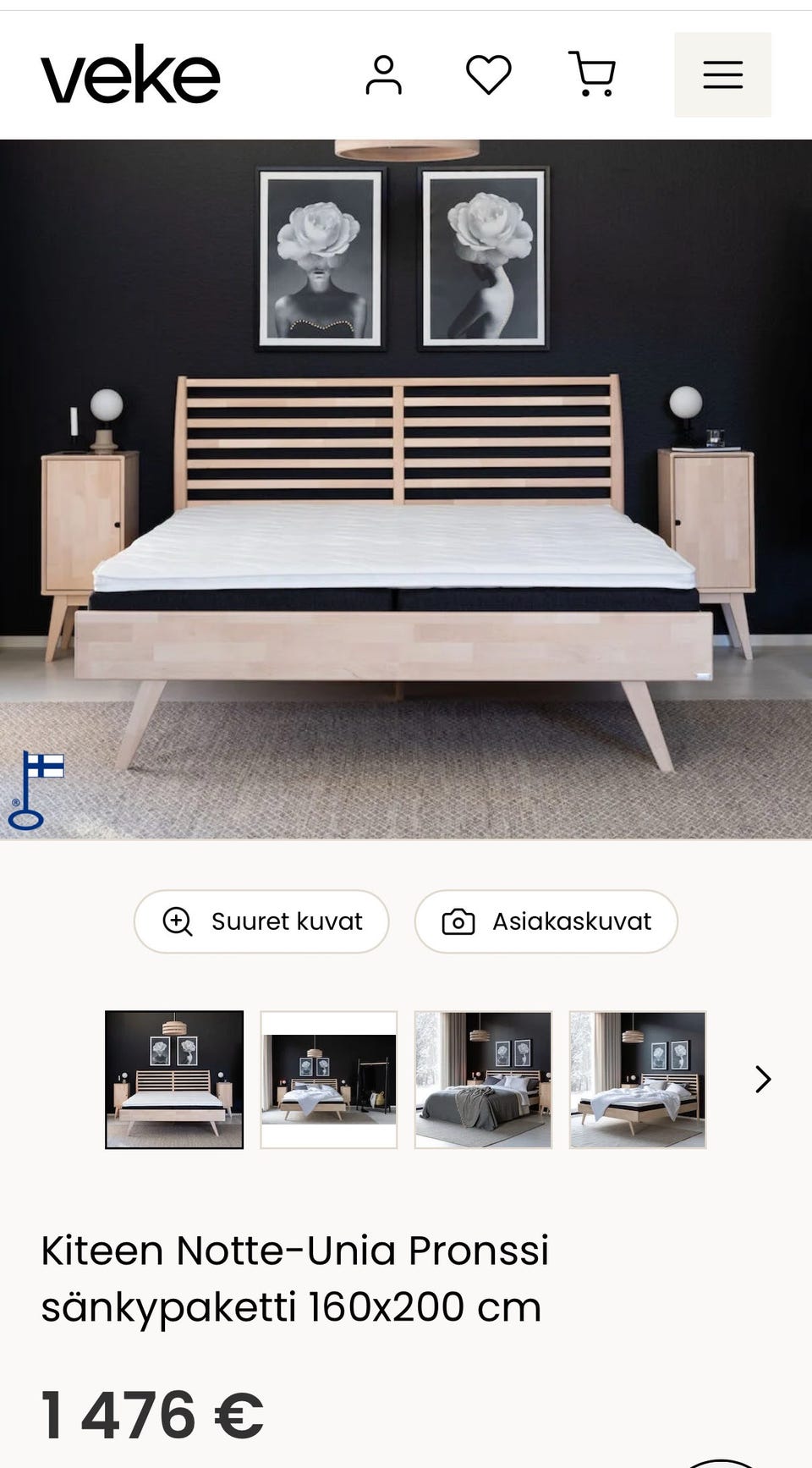Image resolution: width=812 pixels, height=1468 pixels.
Task: Open the shopping cart
Action: point(592,74)
